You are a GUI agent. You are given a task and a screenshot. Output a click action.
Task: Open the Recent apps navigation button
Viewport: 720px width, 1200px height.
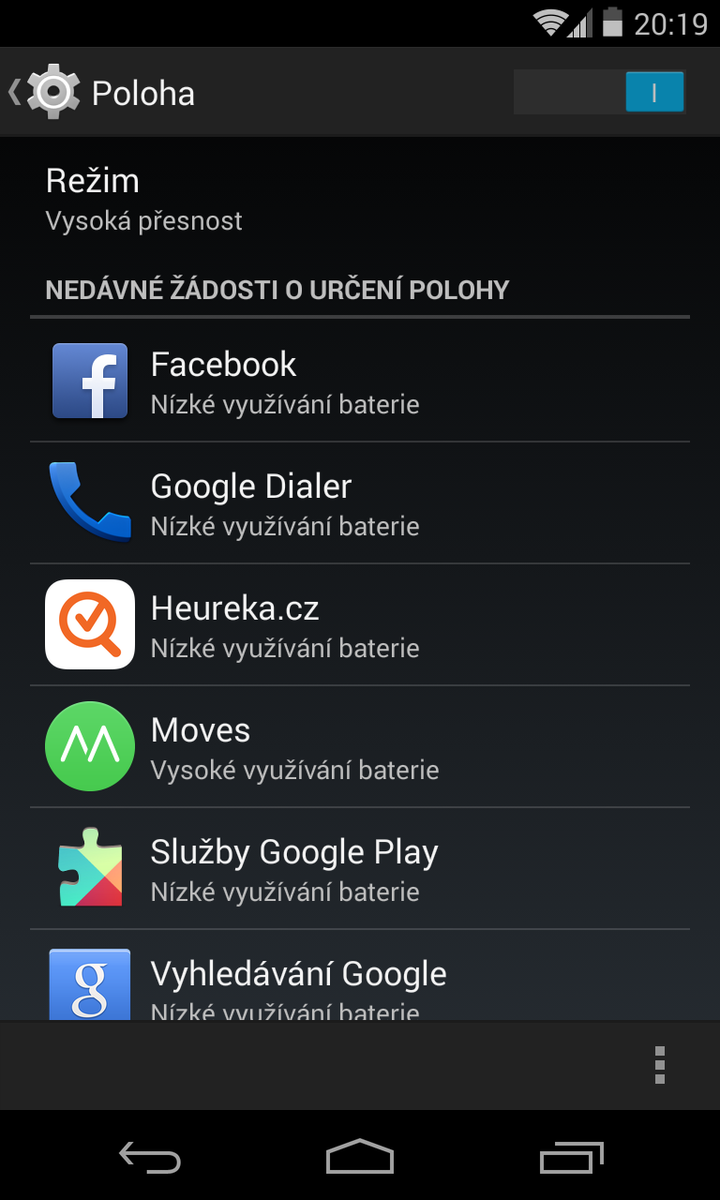[570, 1157]
